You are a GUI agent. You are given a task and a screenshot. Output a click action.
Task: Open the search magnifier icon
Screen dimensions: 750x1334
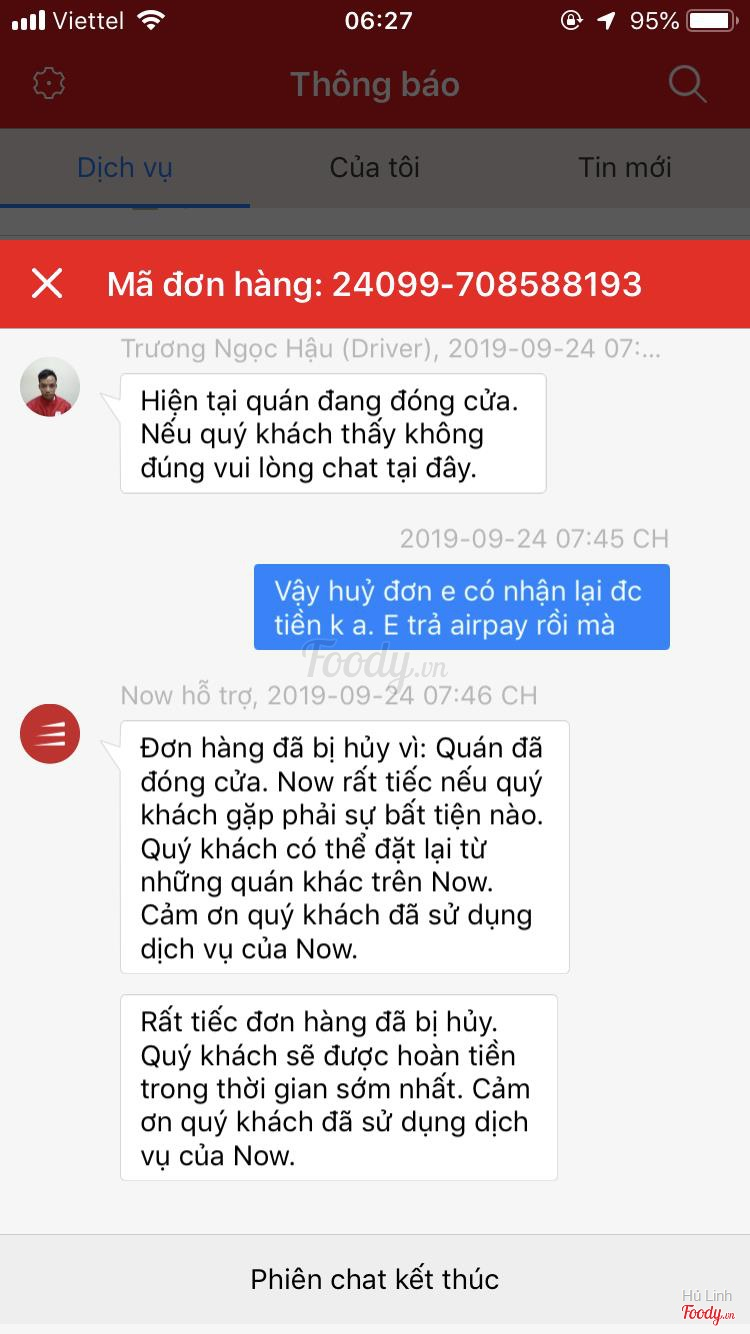click(x=687, y=84)
